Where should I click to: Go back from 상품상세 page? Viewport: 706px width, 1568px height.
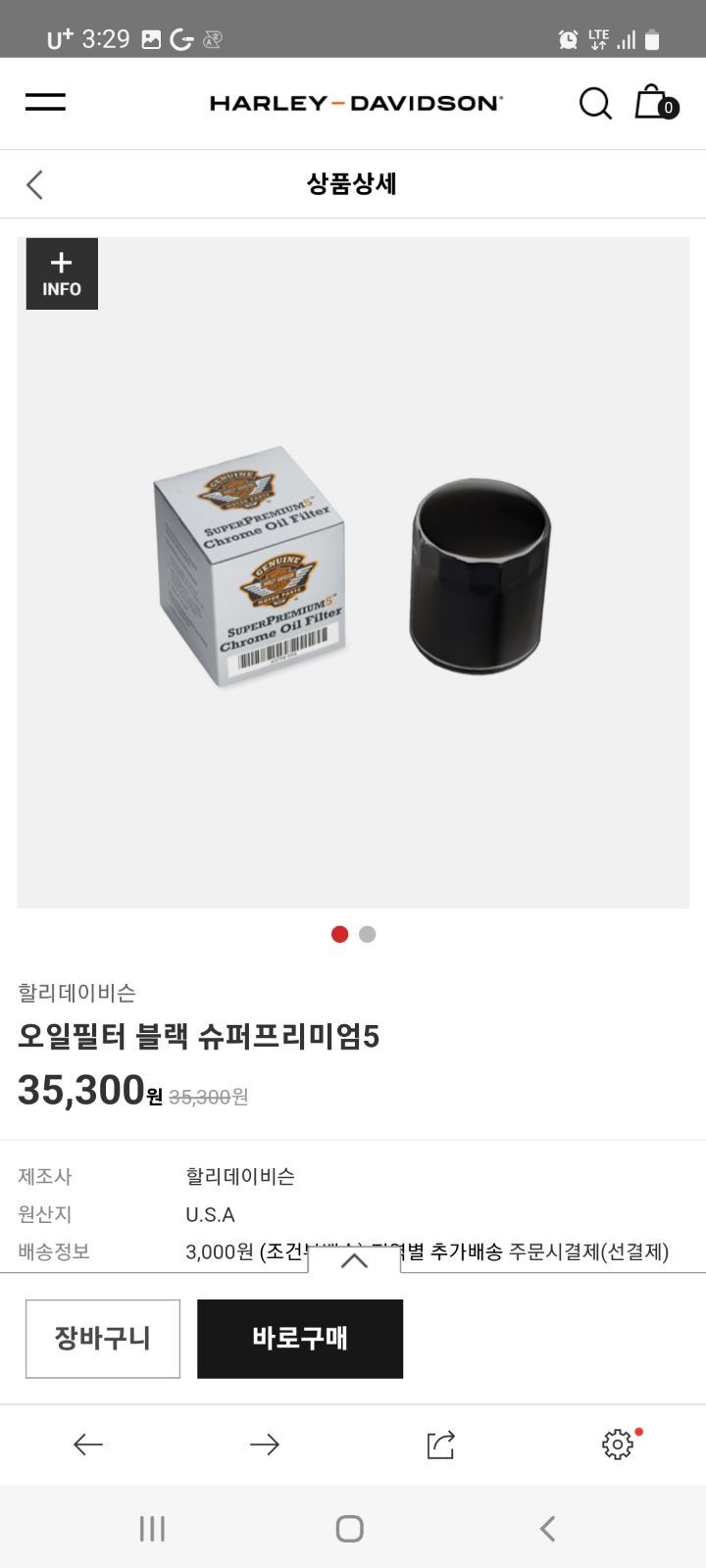click(35, 184)
